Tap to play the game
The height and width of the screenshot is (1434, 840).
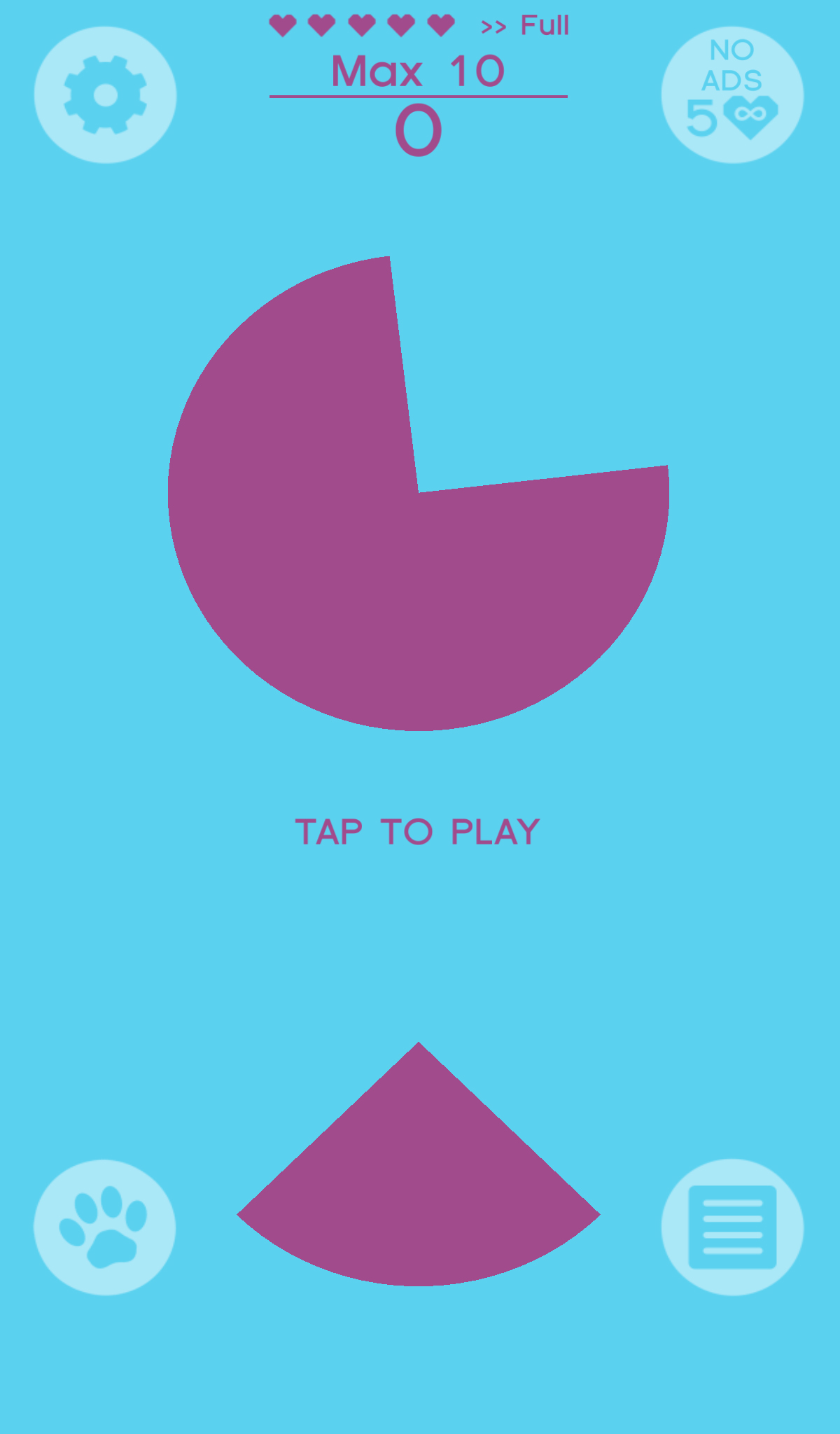[x=418, y=832]
